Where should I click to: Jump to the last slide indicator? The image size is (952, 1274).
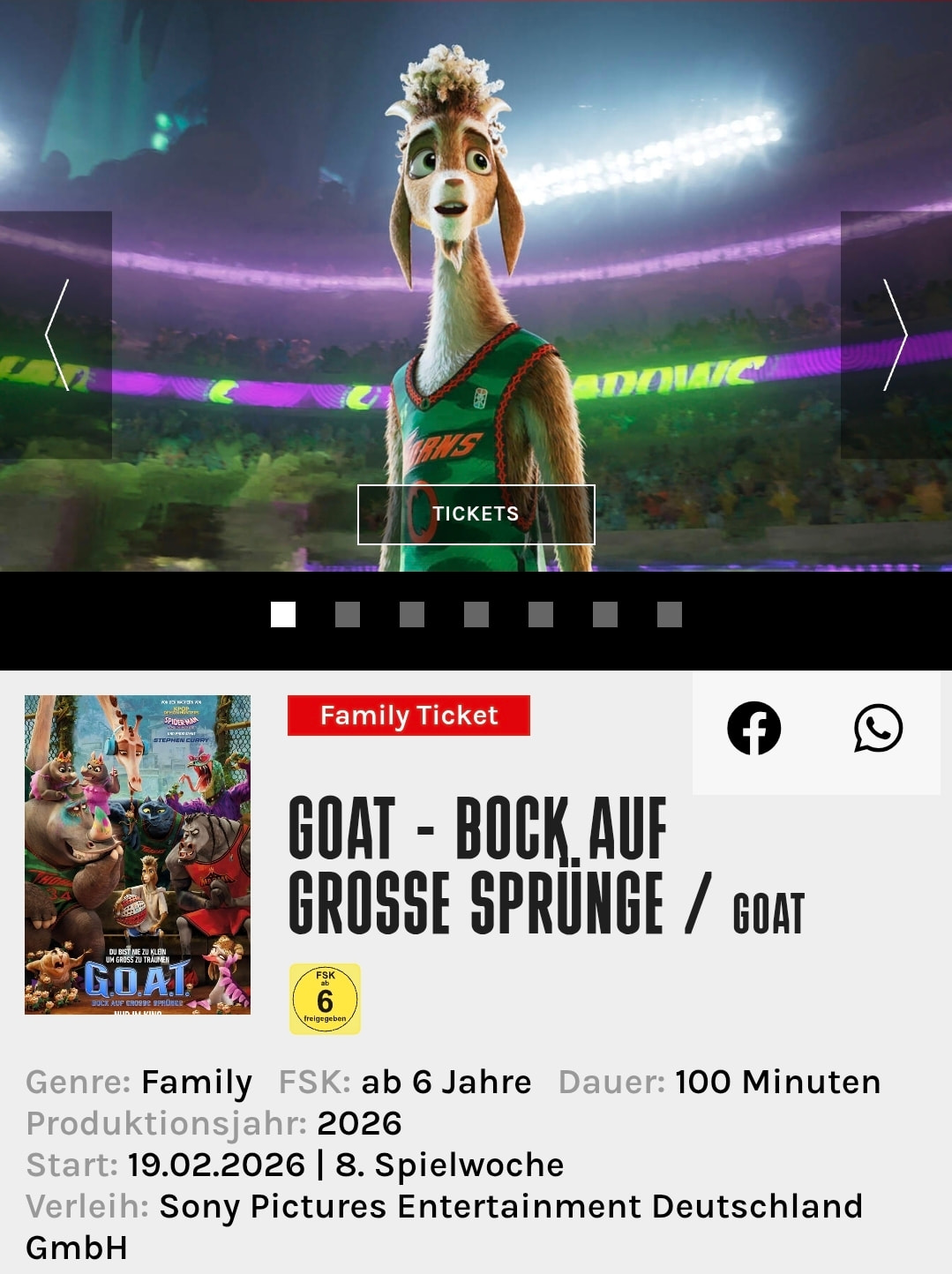(670, 614)
